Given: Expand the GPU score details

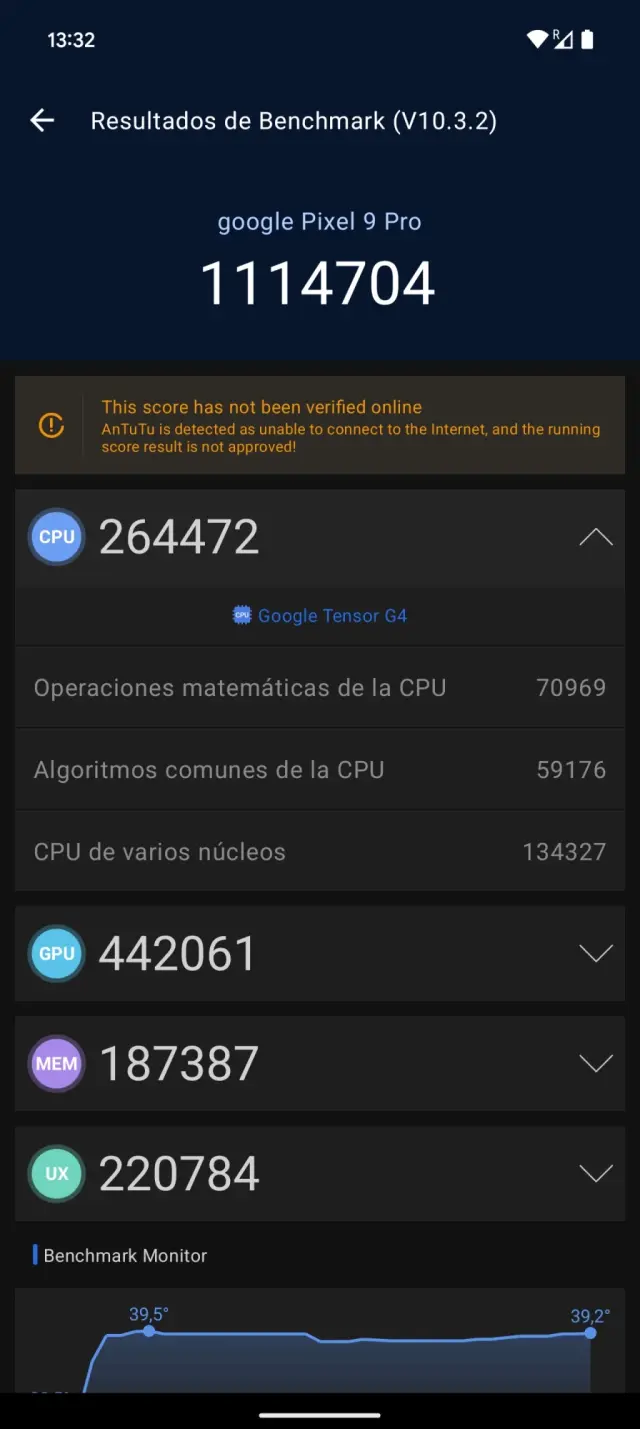Looking at the screenshot, I should pyautogui.click(x=596, y=954).
